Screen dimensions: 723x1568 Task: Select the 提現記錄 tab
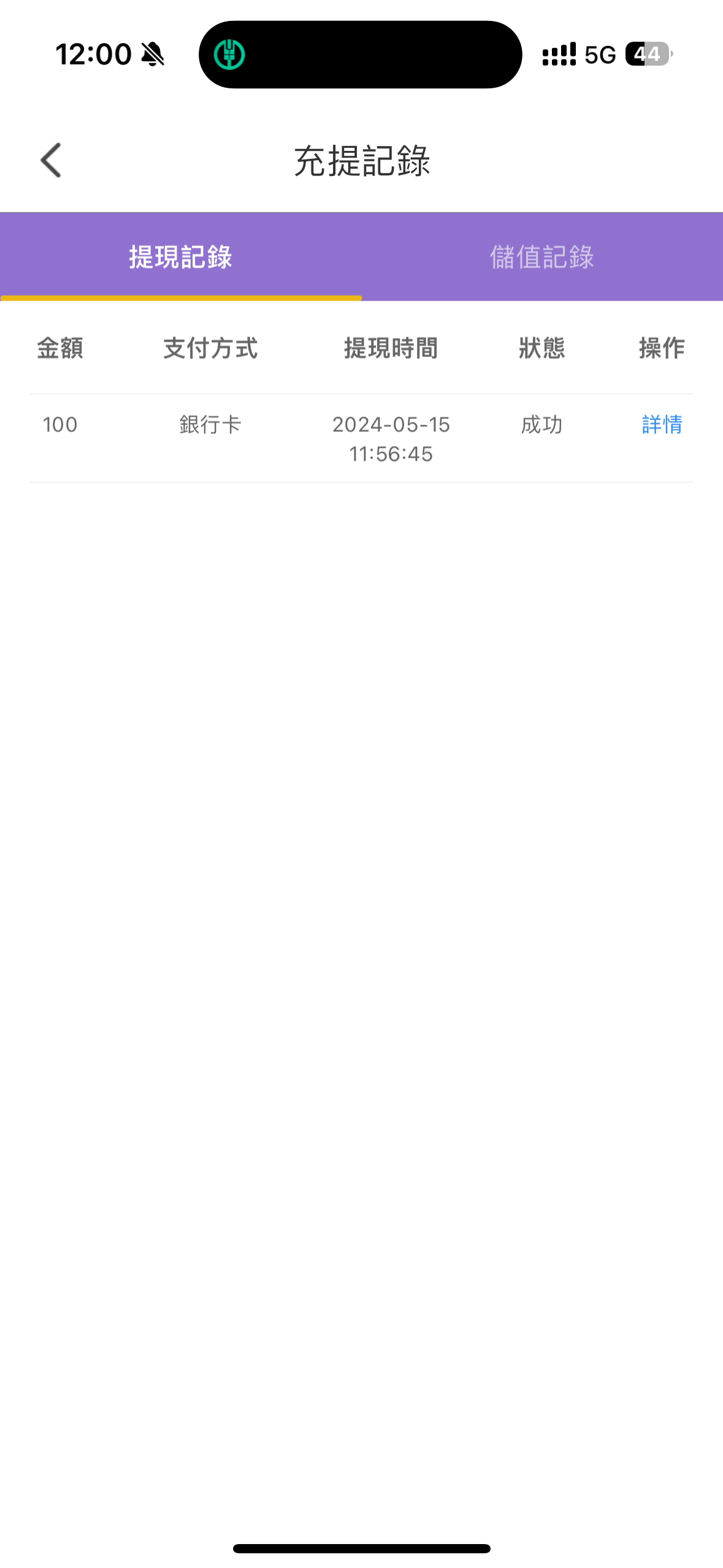tap(180, 257)
